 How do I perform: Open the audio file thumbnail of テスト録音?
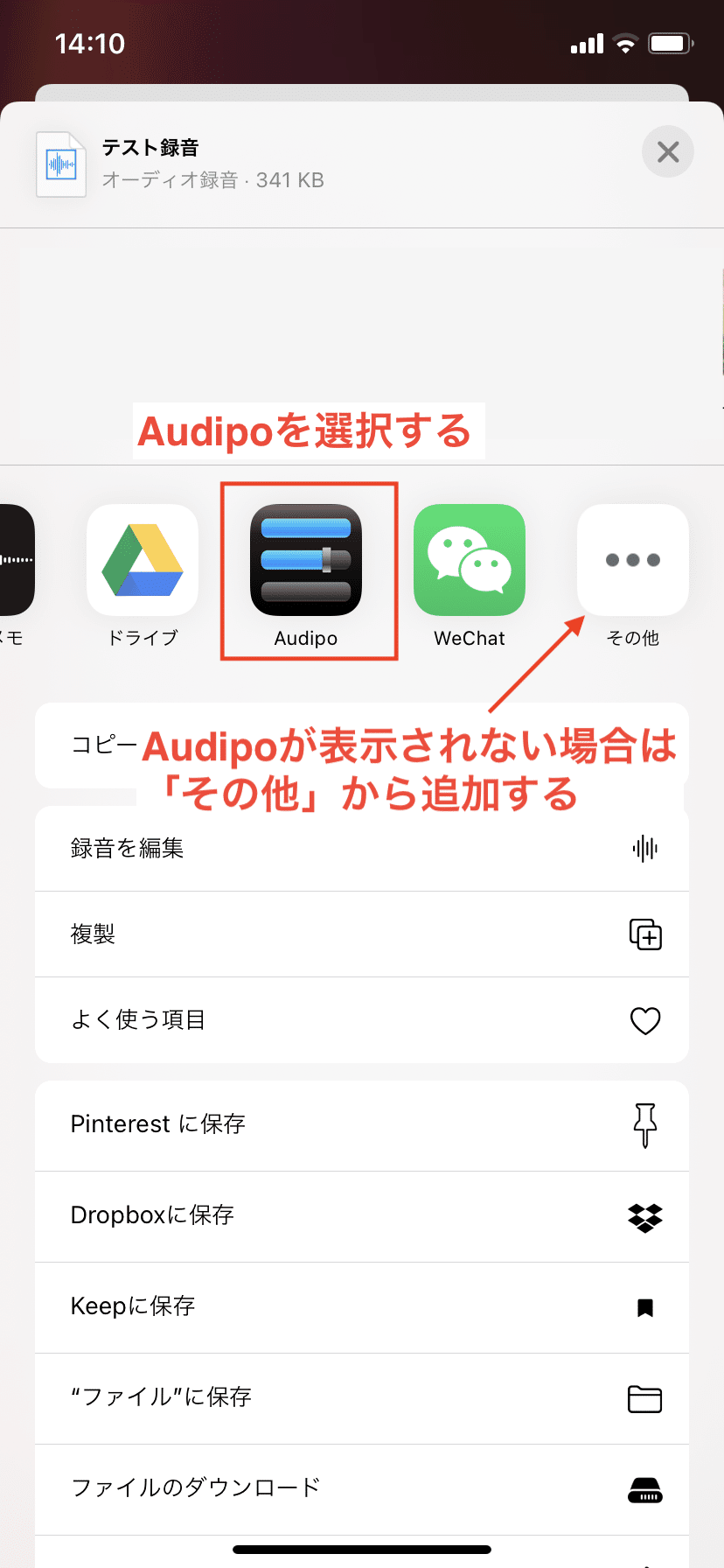click(x=60, y=164)
